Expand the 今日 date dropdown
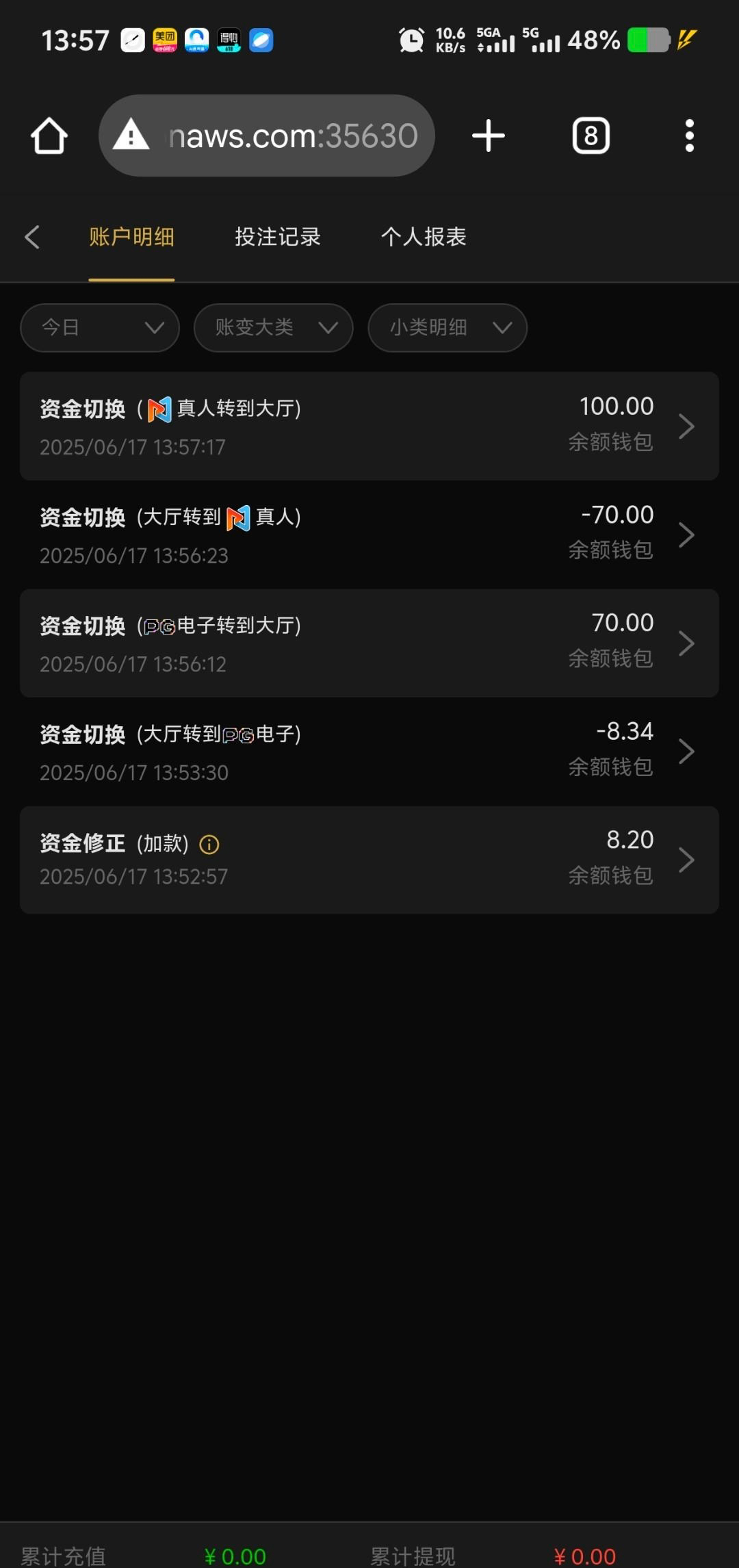The height and width of the screenshot is (1568, 739). [x=100, y=328]
